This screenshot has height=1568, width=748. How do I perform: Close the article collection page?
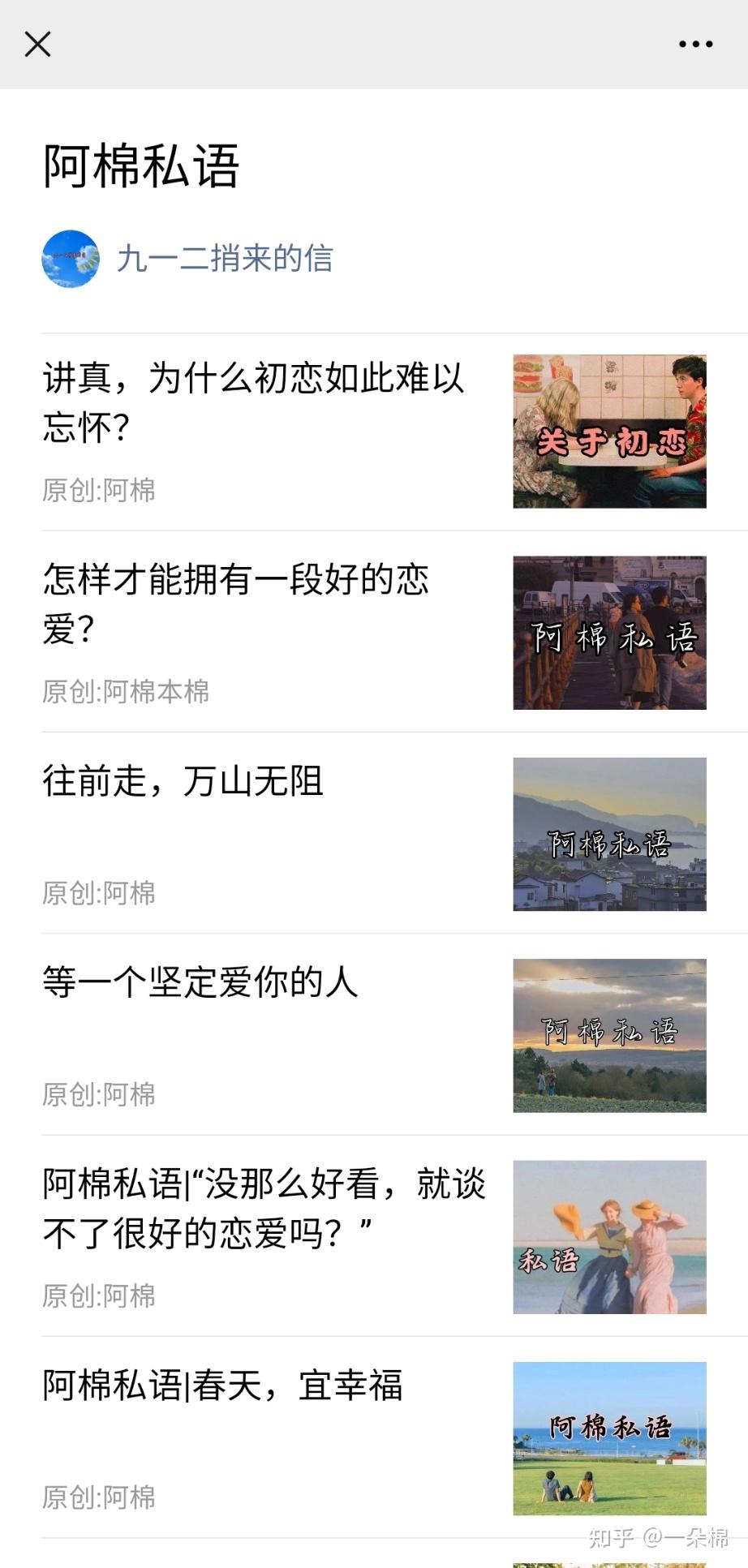click(x=38, y=45)
